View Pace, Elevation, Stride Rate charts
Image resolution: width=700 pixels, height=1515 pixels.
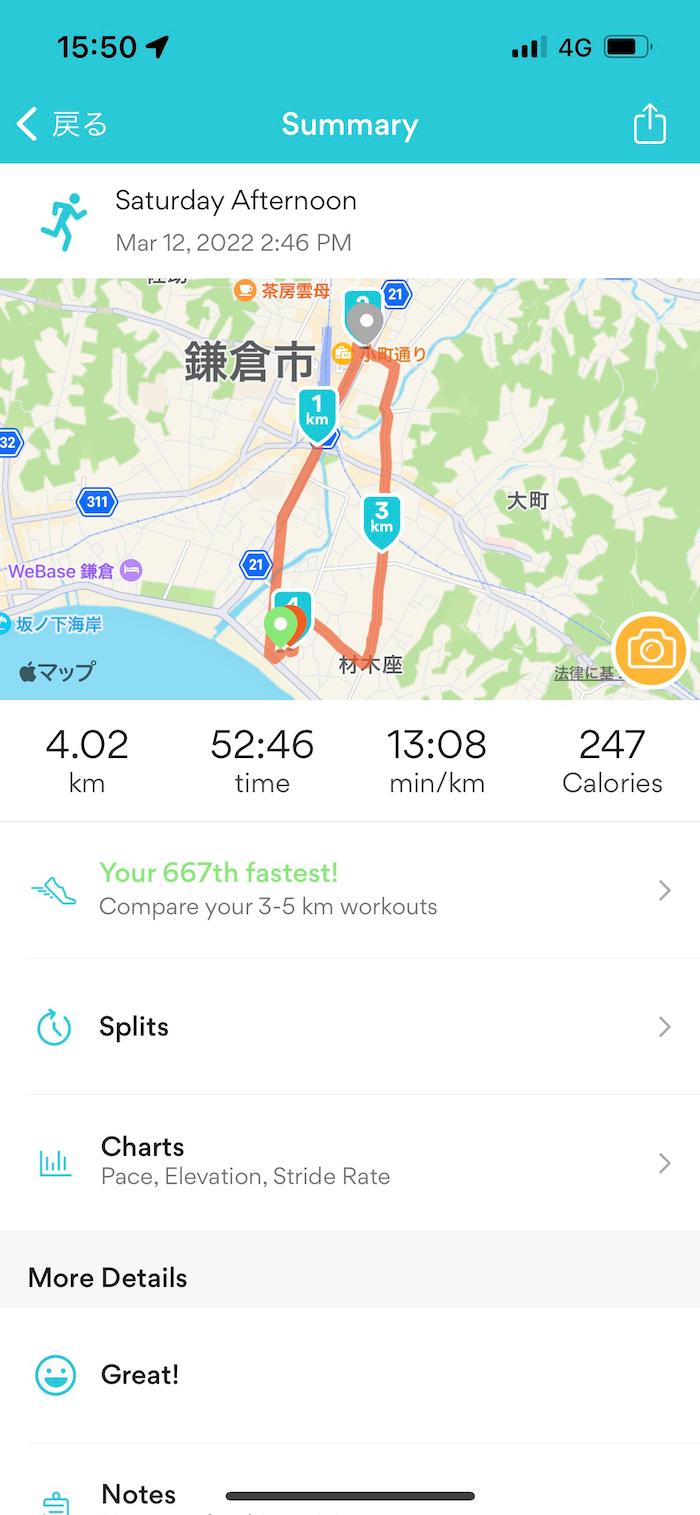pos(350,1161)
